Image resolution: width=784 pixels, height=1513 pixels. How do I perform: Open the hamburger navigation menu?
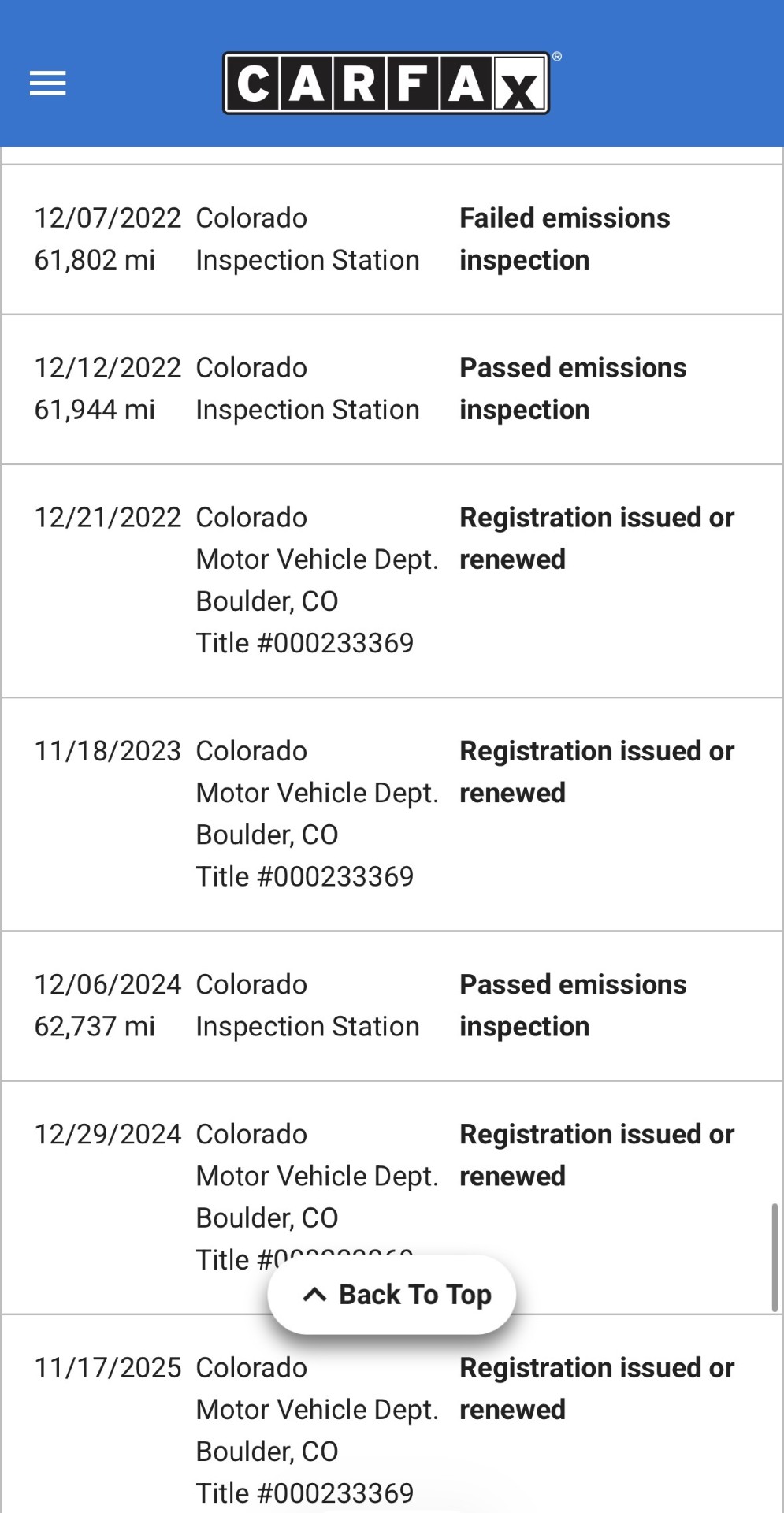47,83
